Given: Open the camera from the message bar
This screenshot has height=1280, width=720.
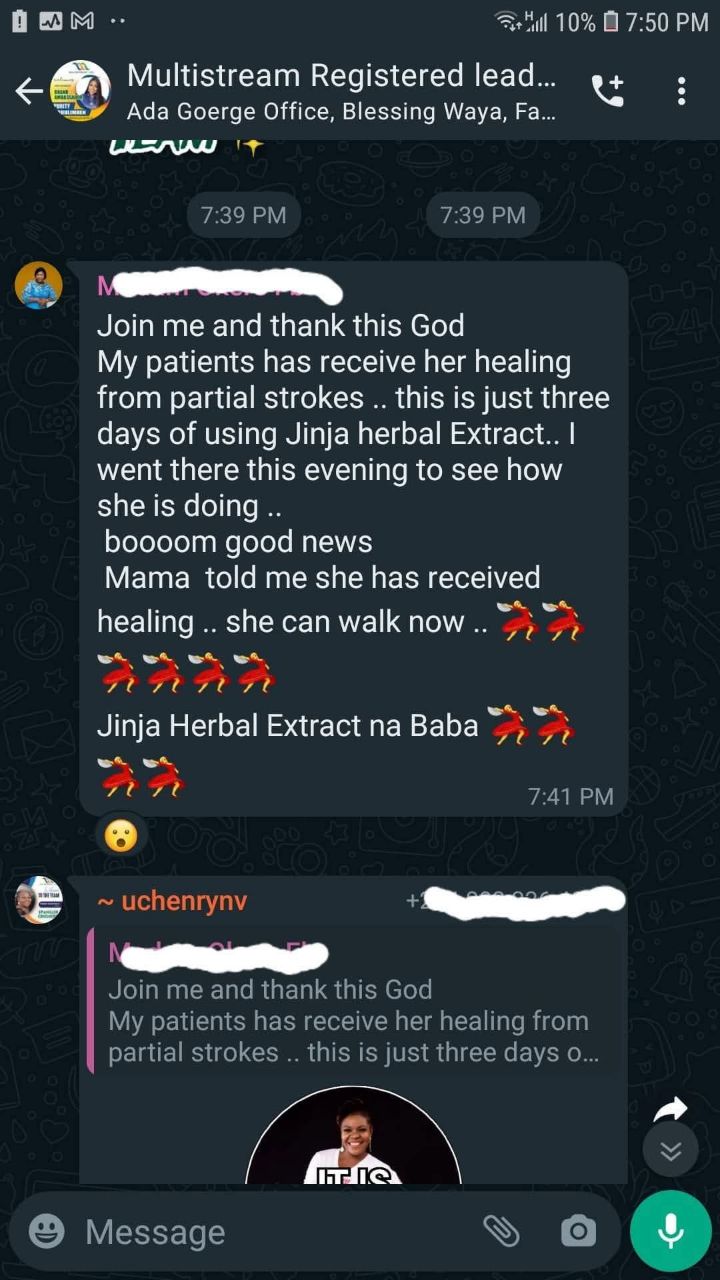Looking at the screenshot, I should click(578, 1231).
